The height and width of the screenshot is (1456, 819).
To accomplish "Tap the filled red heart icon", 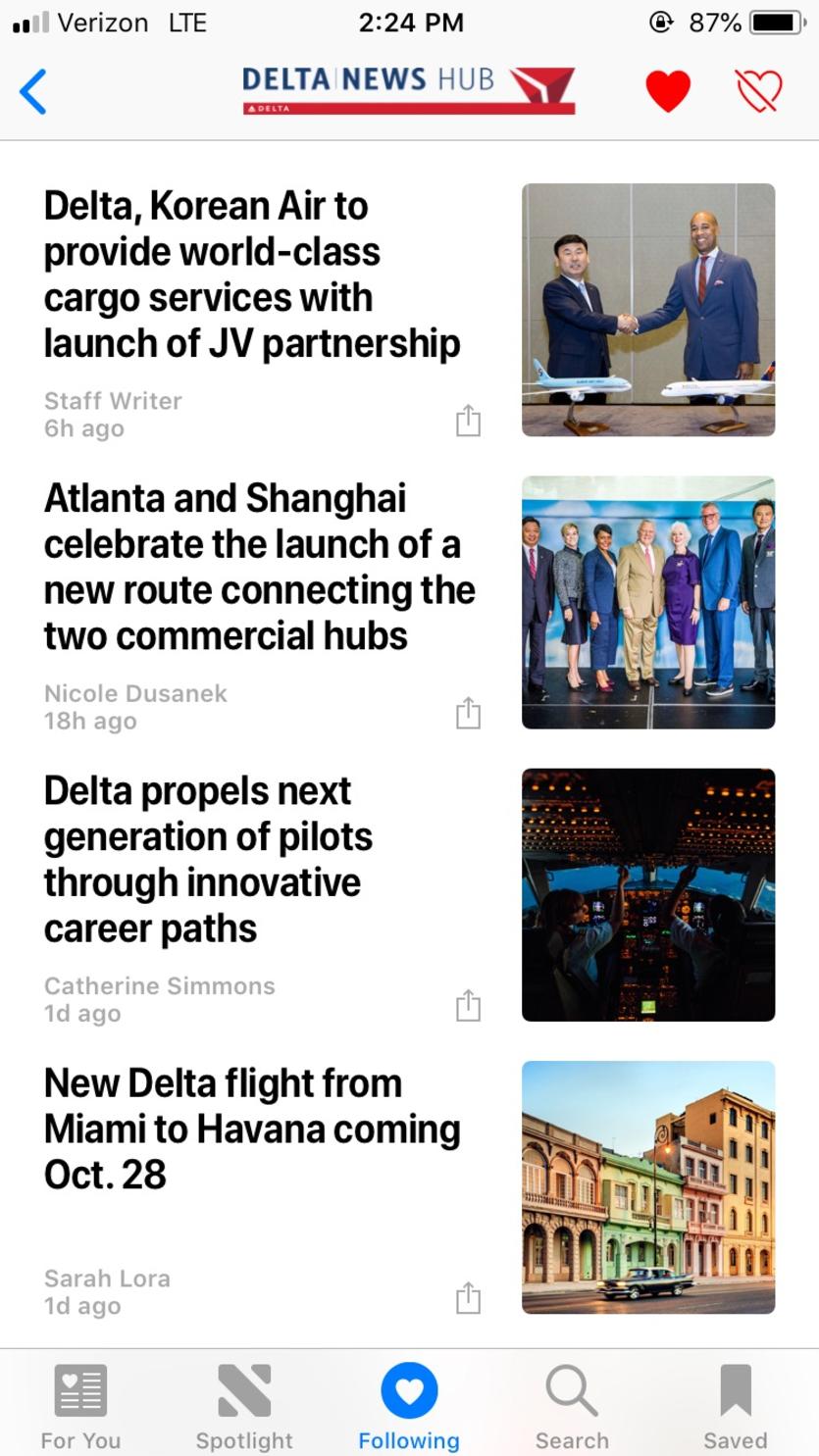I will [x=668, y=92].
